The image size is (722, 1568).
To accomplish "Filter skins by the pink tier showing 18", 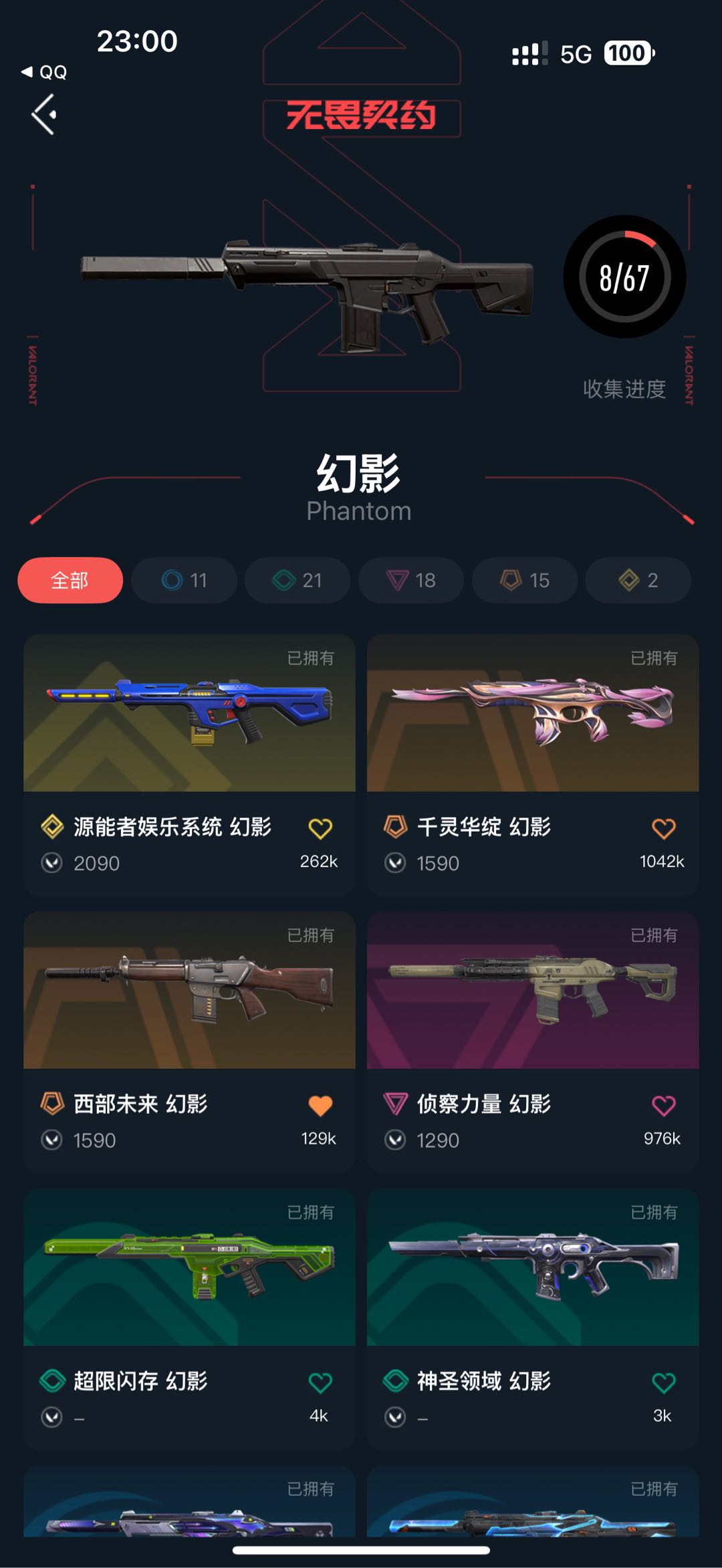I will [x=411, y=580].
